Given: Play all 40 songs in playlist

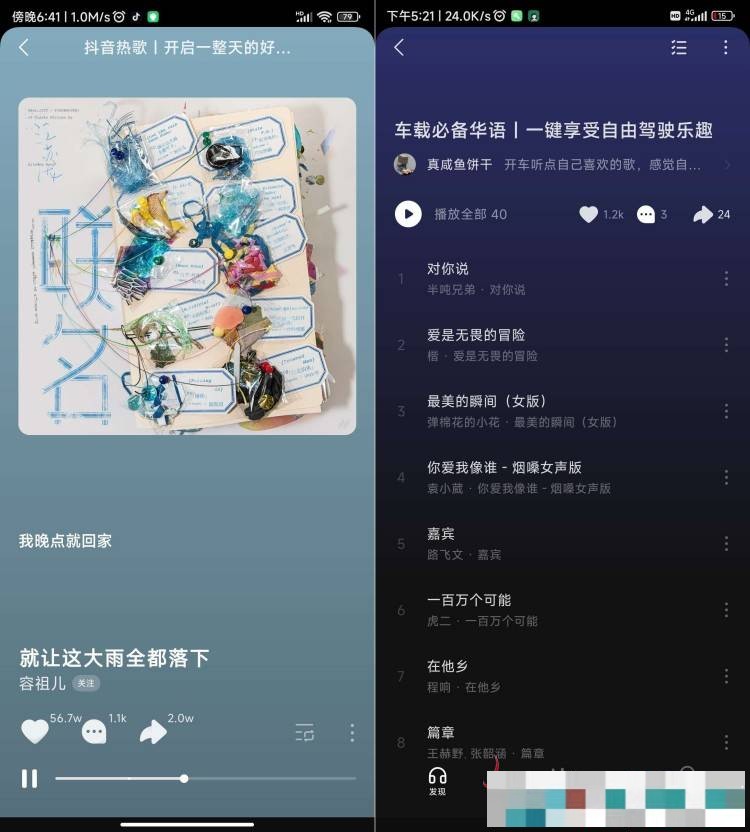Looking at the screenshot, I should tap(408, 214).
